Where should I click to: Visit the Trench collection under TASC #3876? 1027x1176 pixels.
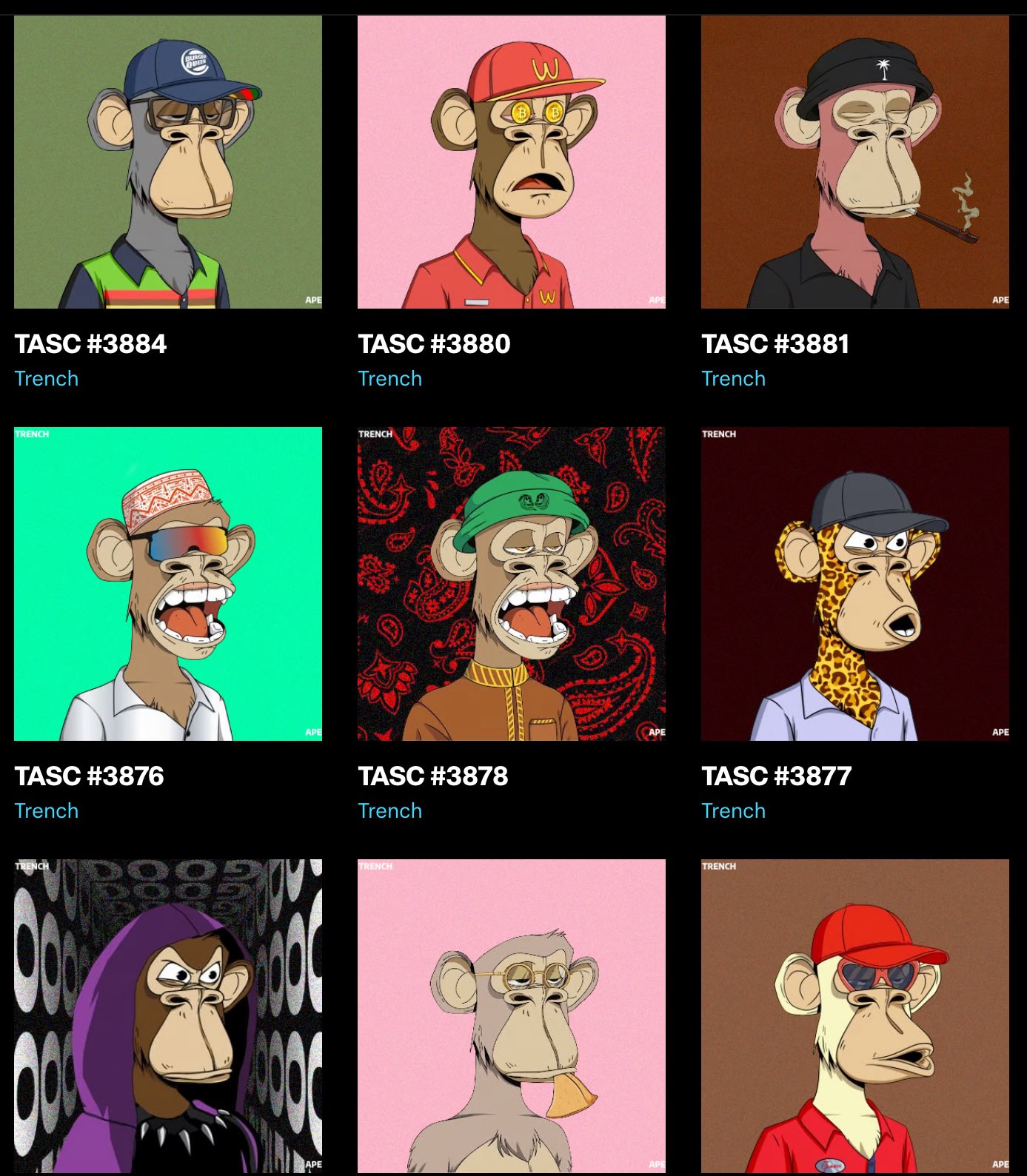click(47, 810)
